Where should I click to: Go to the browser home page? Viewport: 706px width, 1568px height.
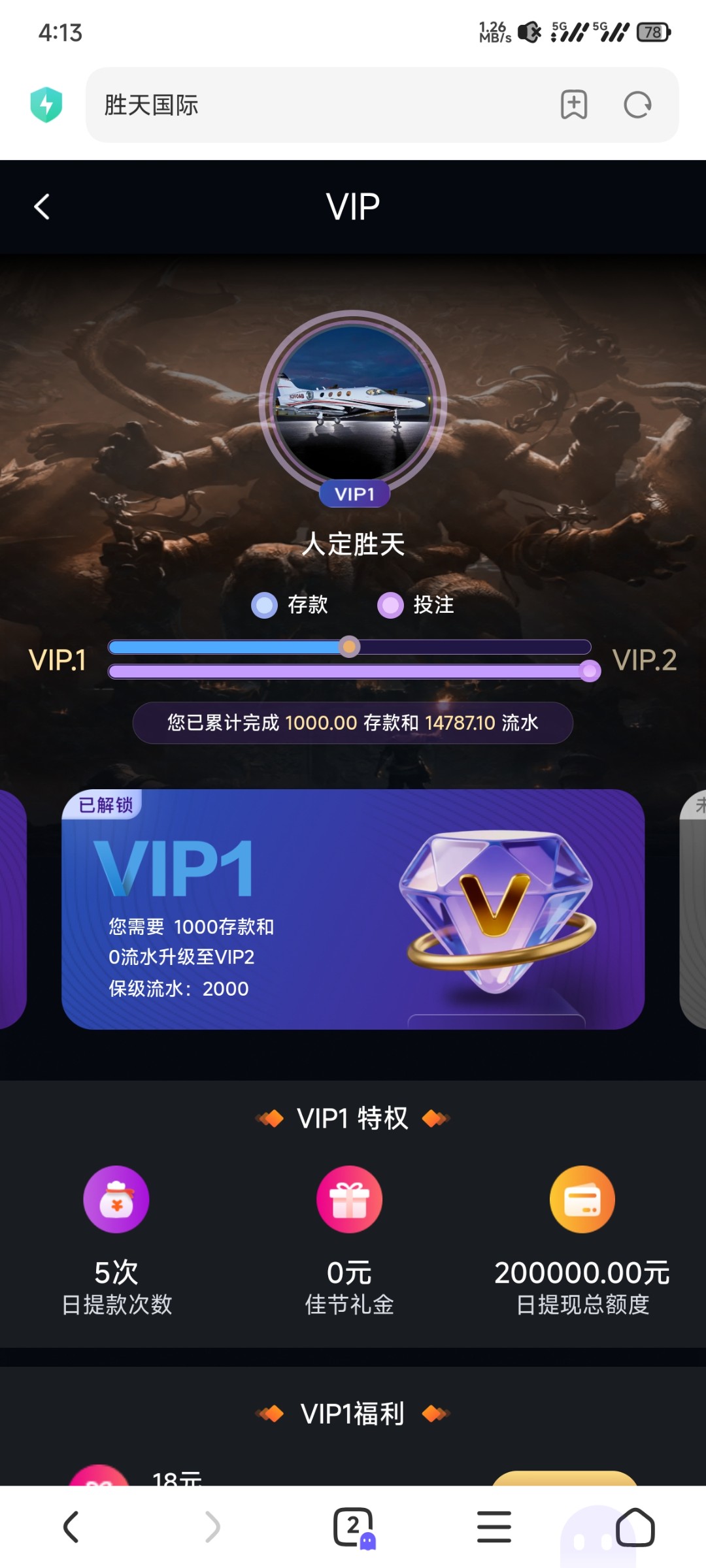pos(635,1527)
